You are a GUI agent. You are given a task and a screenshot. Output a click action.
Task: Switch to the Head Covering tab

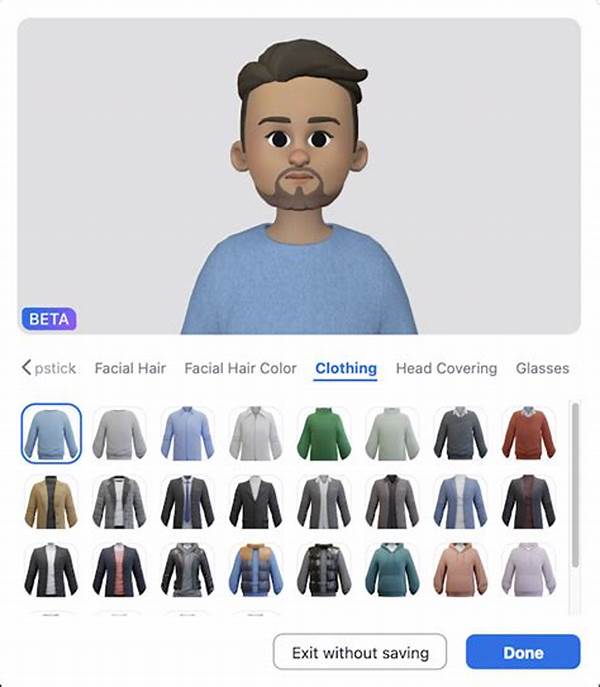tap(446, 368)
